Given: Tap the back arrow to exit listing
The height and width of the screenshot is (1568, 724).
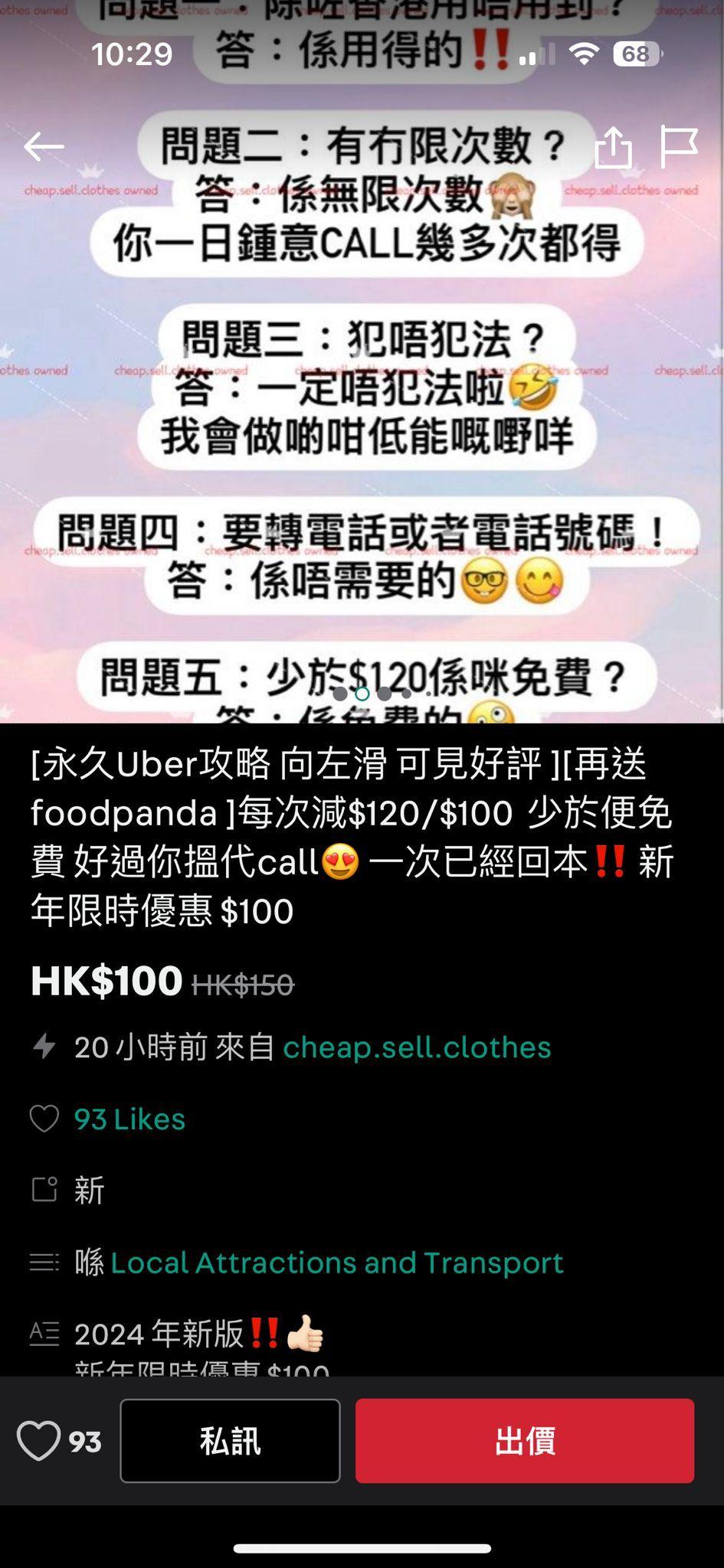Looking at the screenshot, I should (44, 145).
